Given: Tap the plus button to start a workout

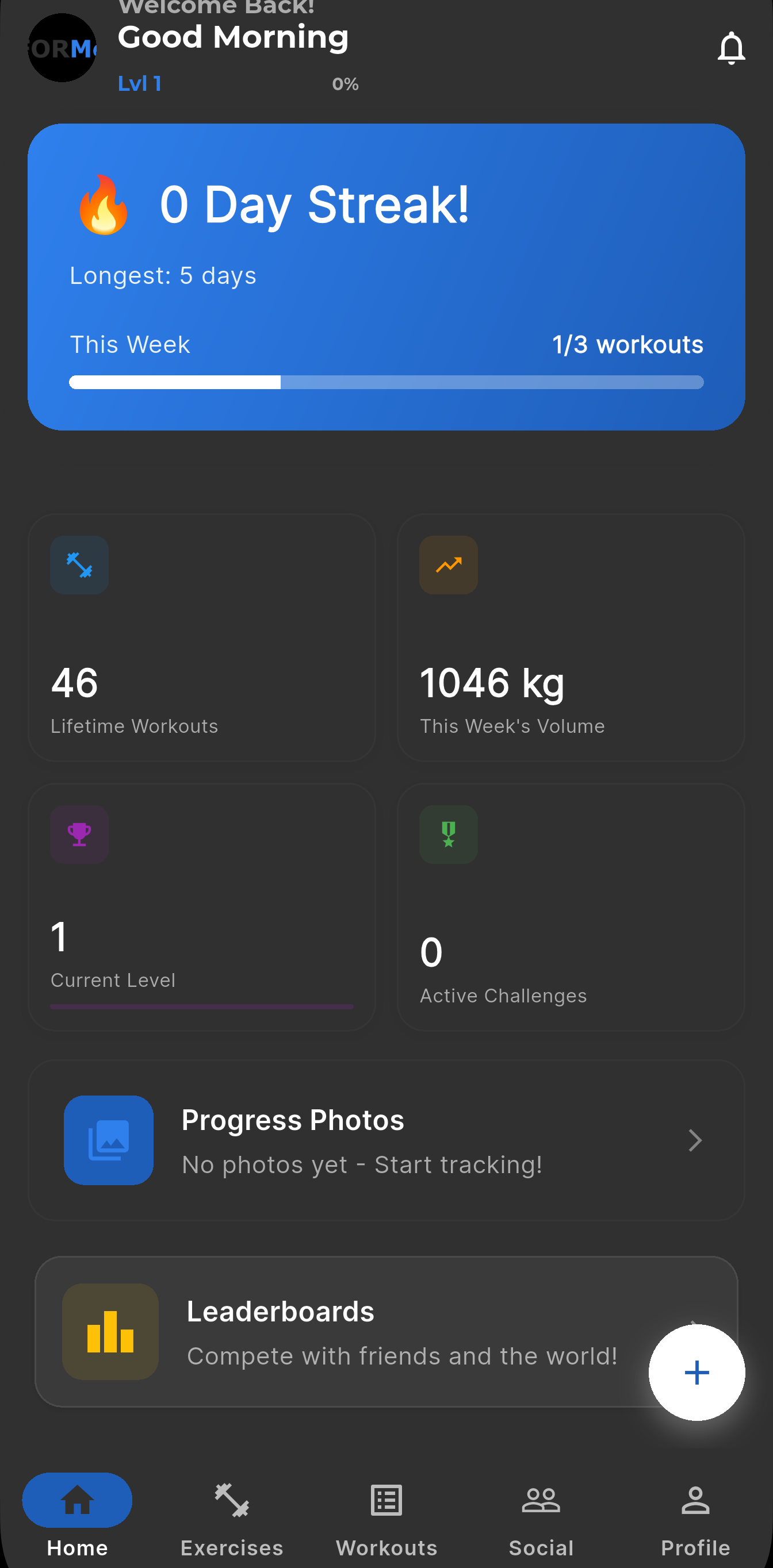Looking at the screenshot, I should point(697,1372).
